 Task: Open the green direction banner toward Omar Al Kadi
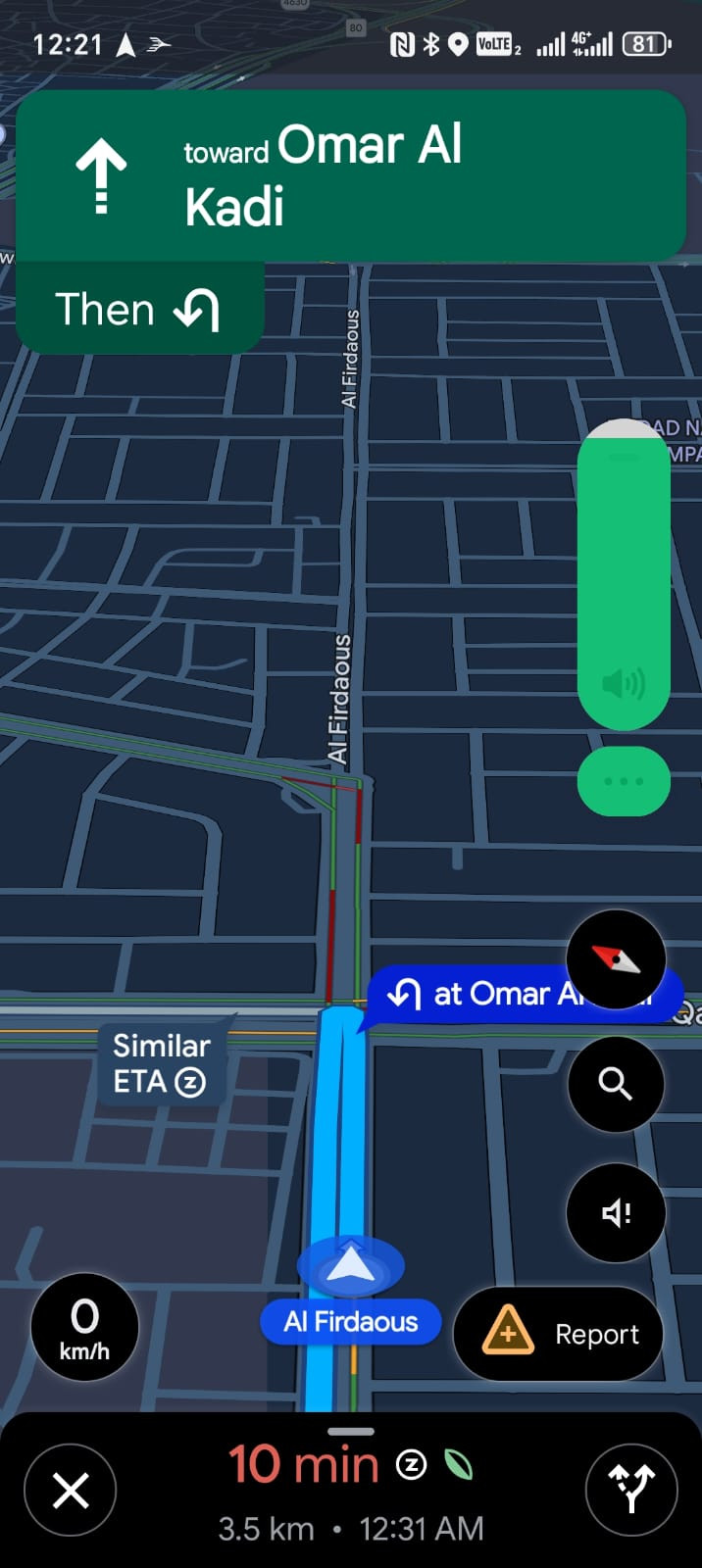[350, 176]
